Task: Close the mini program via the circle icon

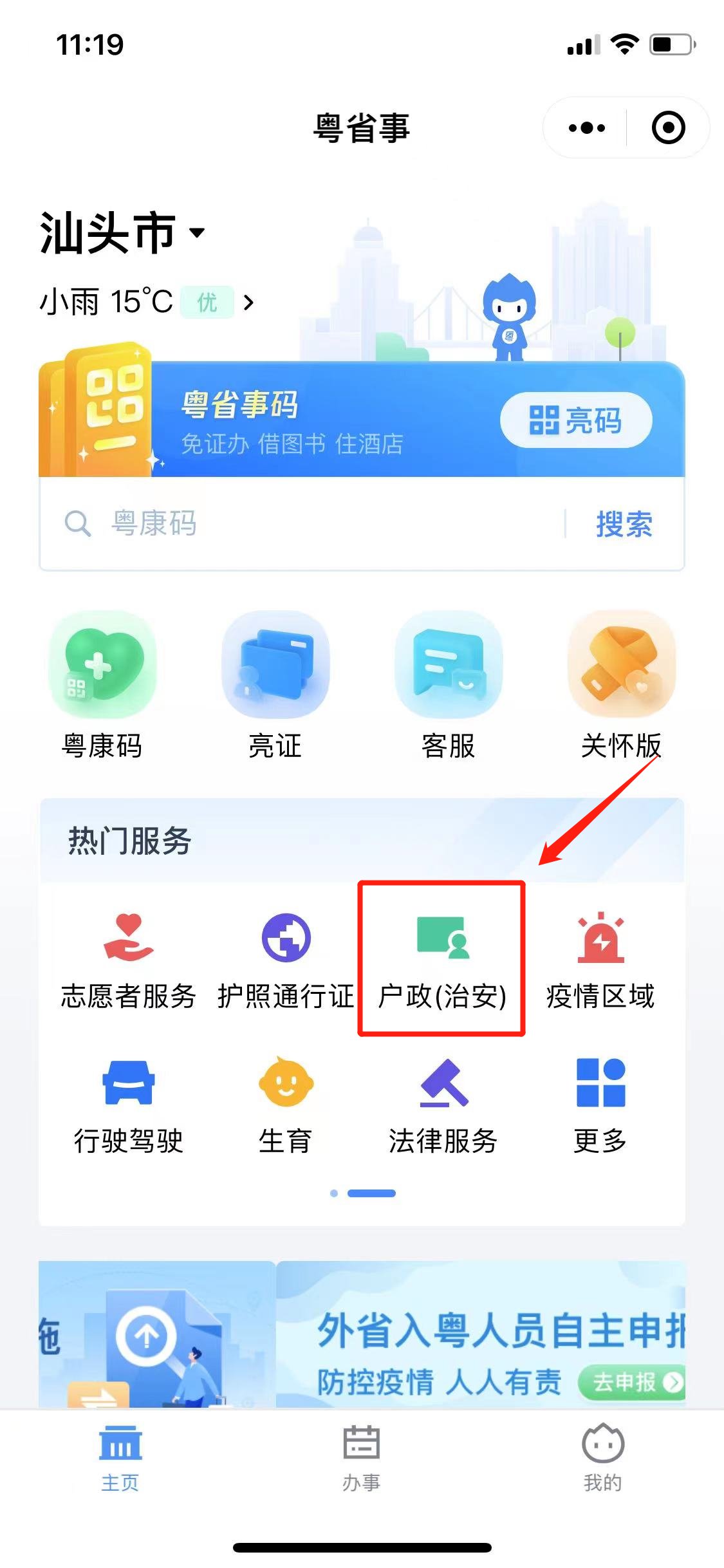Action: [668, 128]
